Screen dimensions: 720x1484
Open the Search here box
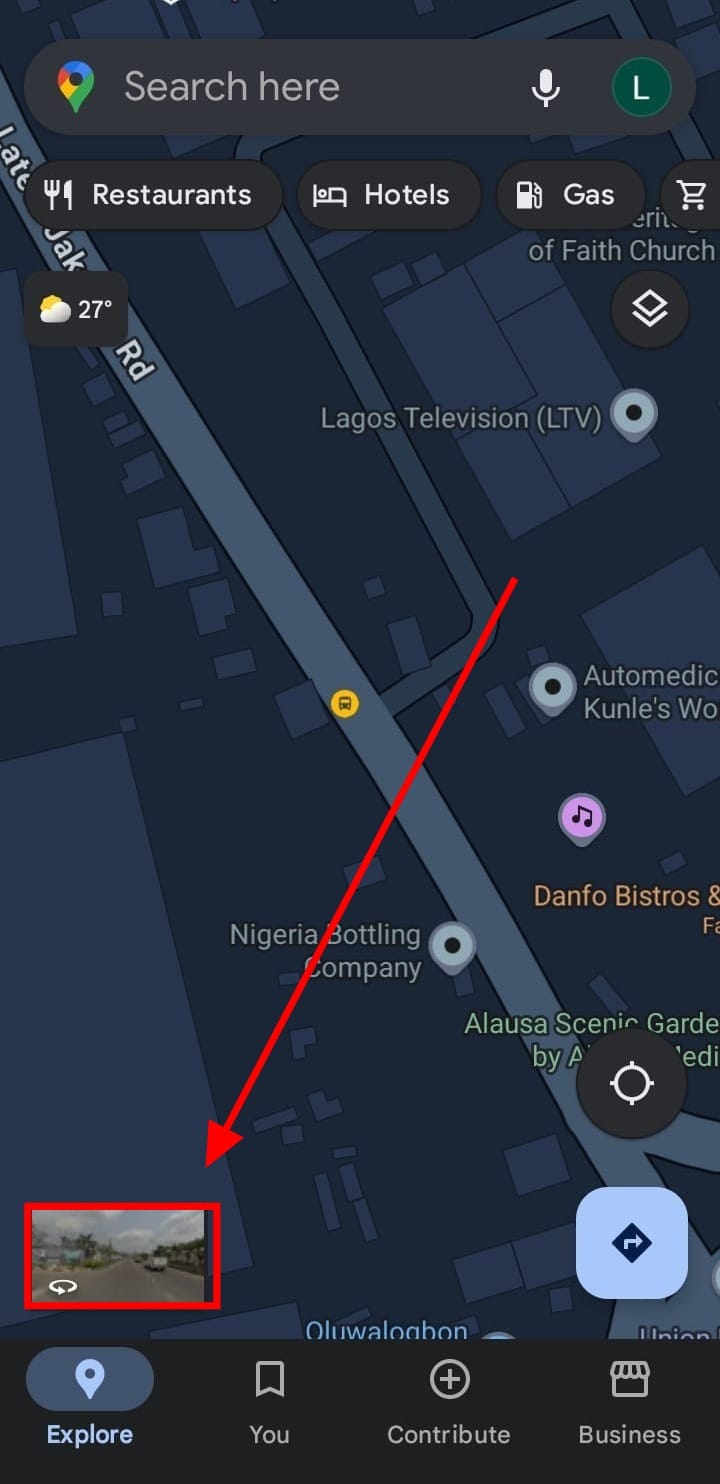tap(300, 87)
